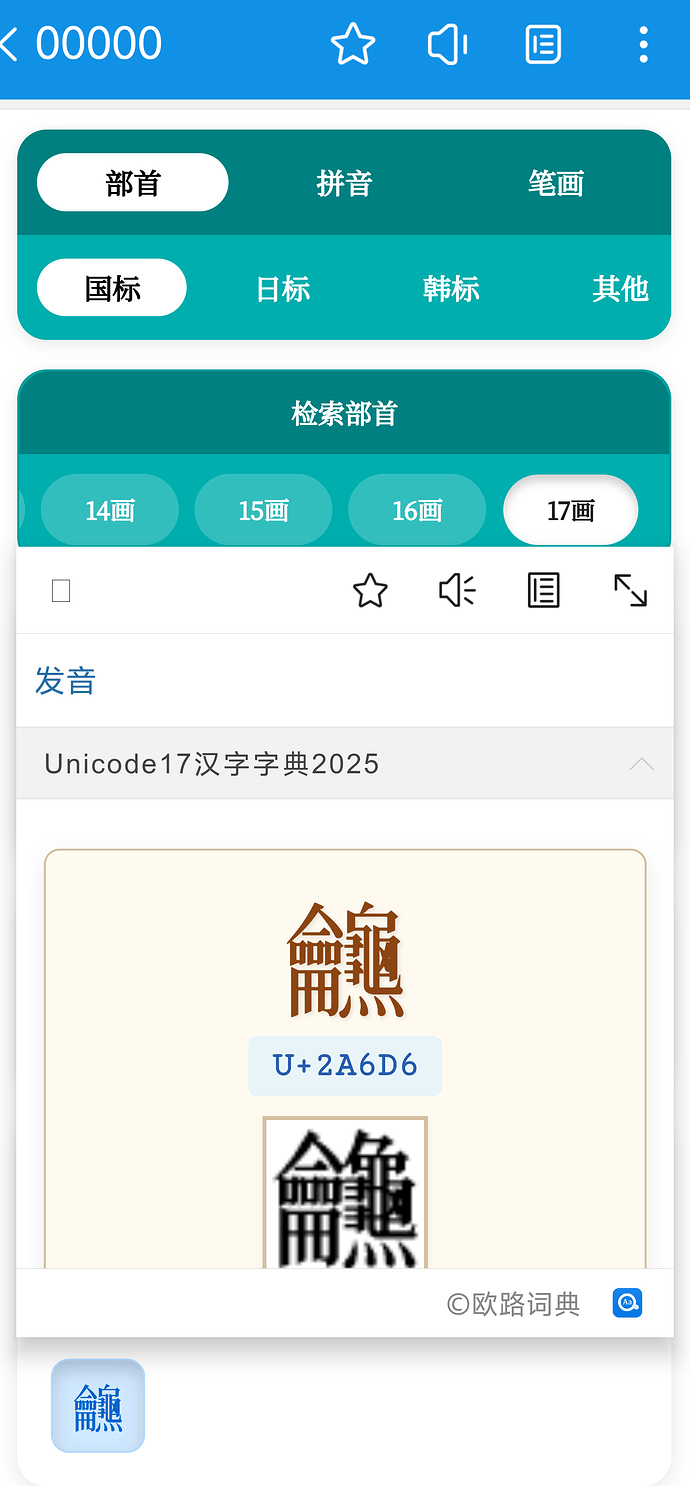Tap the 发音 pronunciation link
The height and width of the screenshot is (1486, 690).
pyautogui.click(x=65, y=681)
